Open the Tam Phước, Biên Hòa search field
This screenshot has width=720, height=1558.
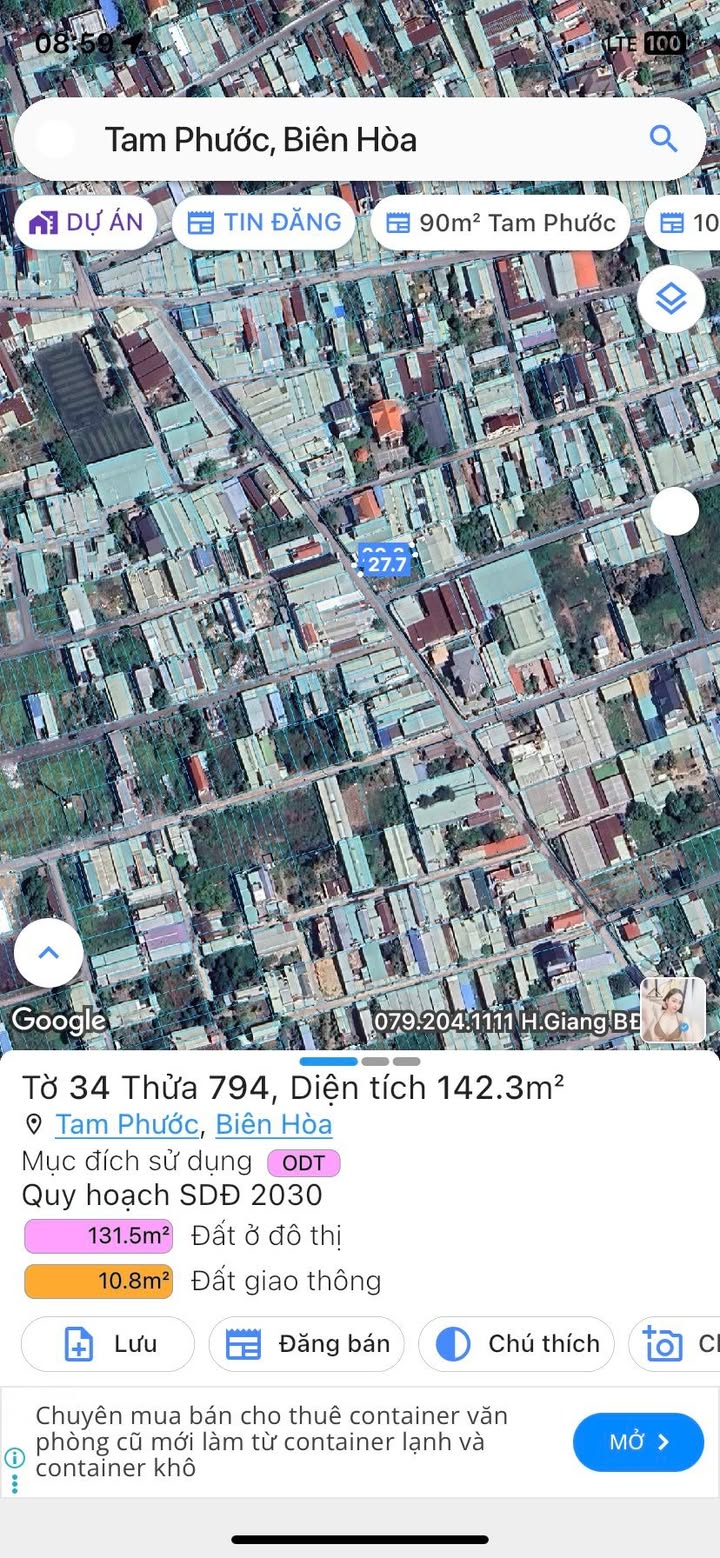click(360, 139)
